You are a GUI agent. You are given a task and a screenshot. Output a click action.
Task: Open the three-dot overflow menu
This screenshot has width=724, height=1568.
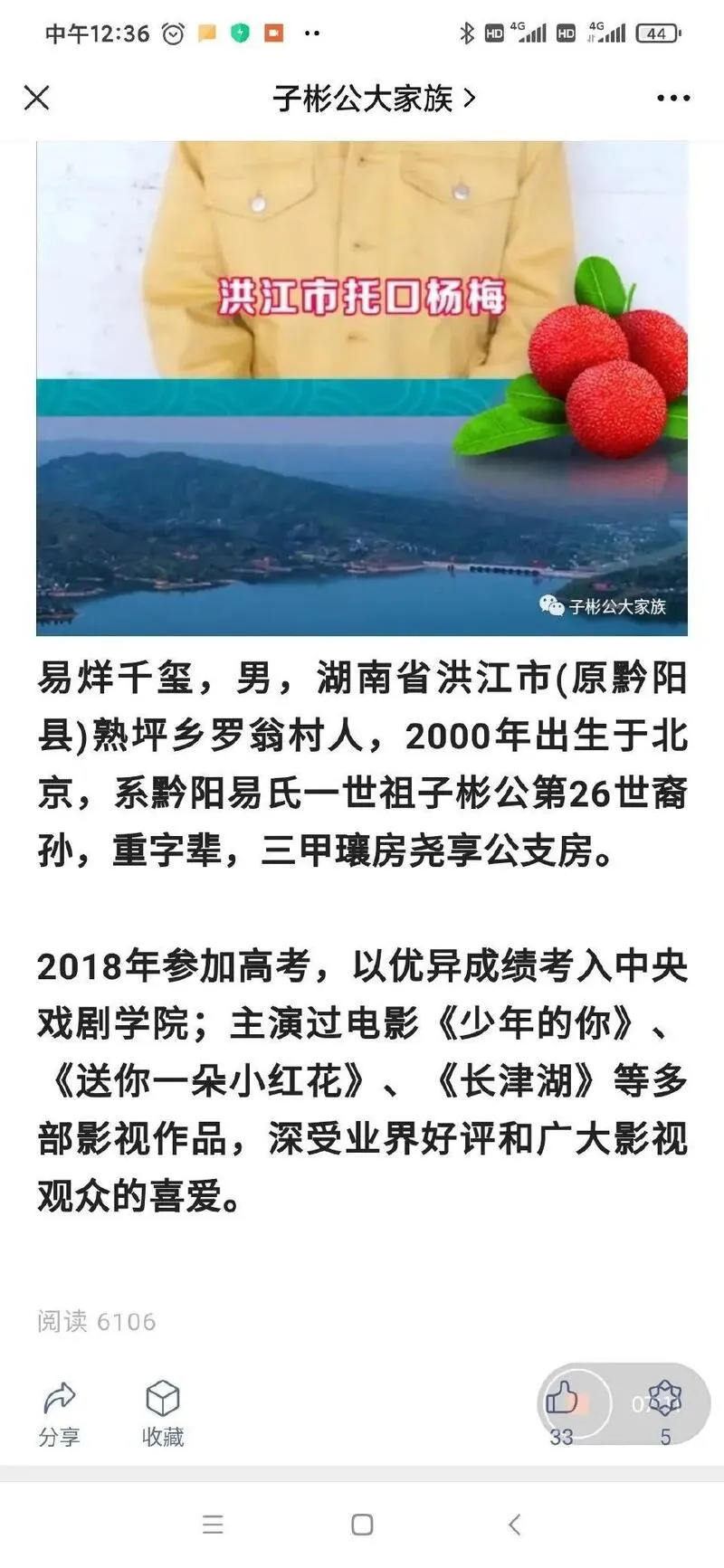click(673, 98)
